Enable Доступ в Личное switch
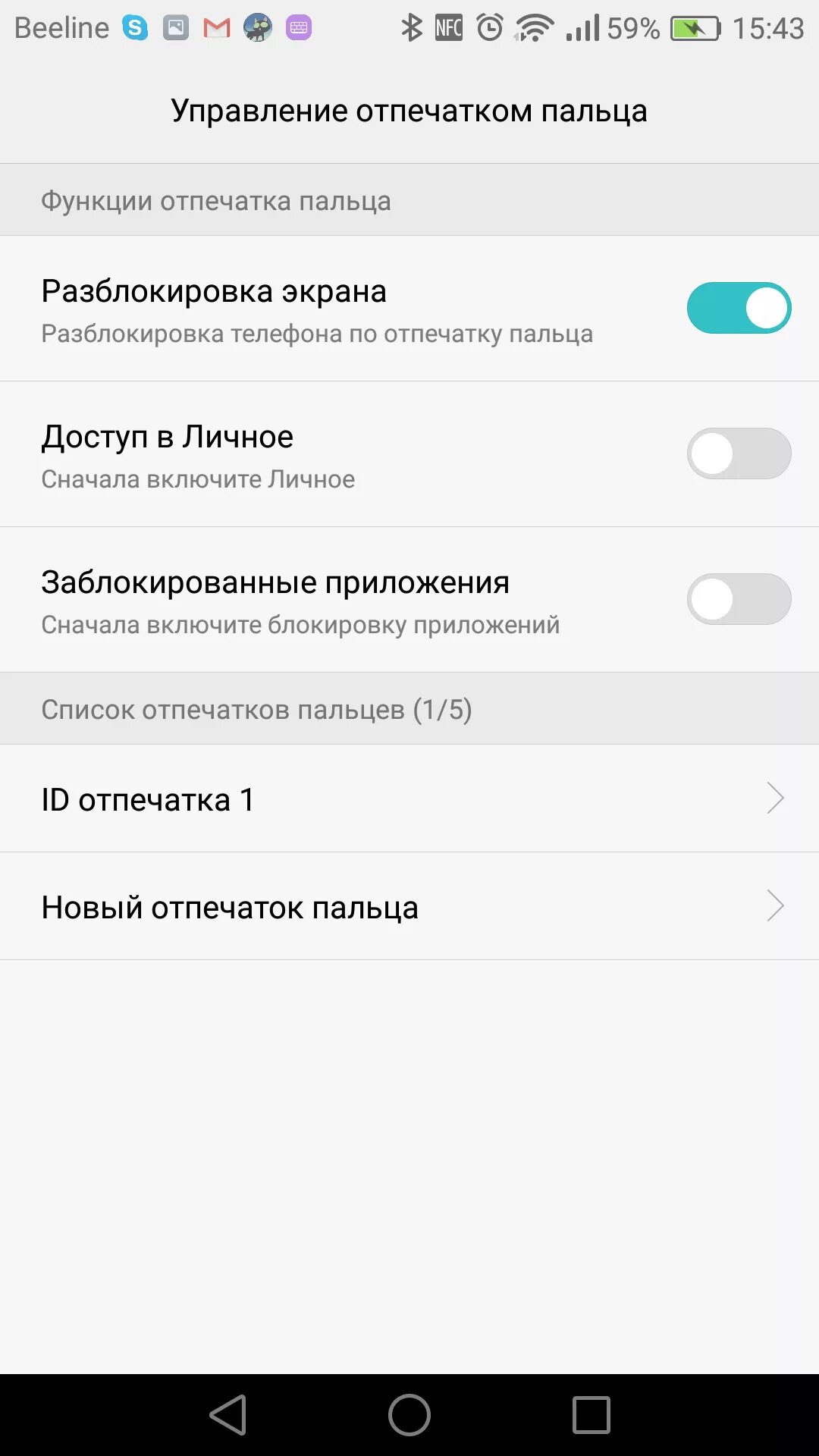 point(739,453)
